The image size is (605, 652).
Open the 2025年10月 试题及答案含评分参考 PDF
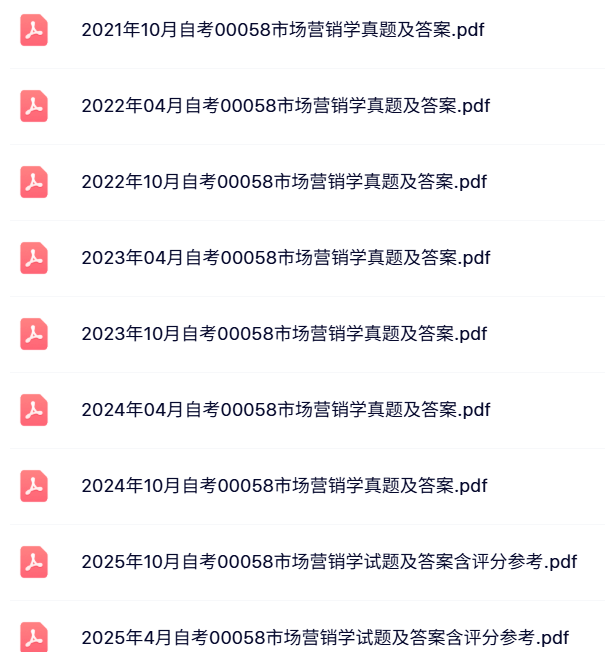(x=329, y=562)
